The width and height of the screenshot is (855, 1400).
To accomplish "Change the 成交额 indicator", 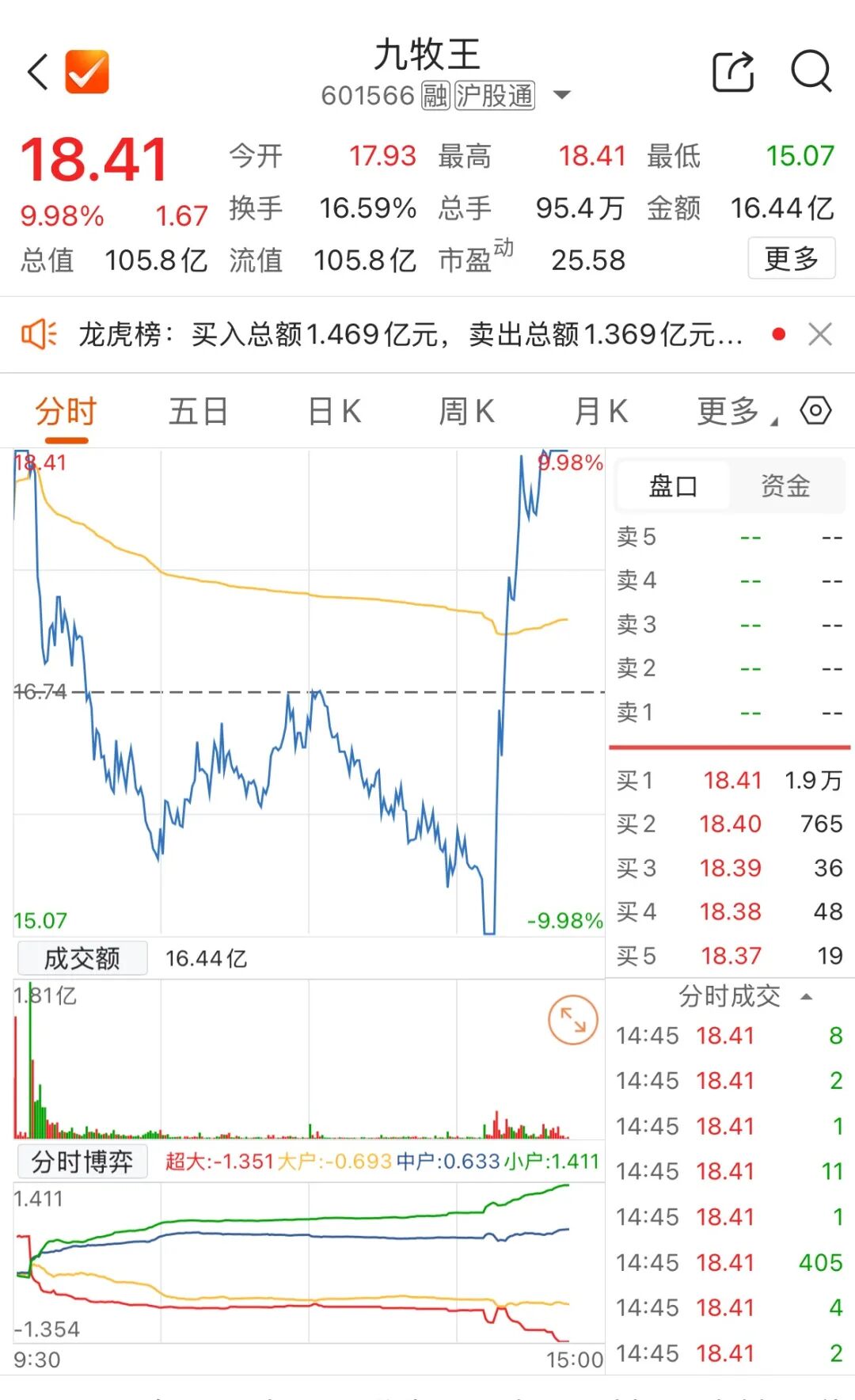I will point(82,958).
